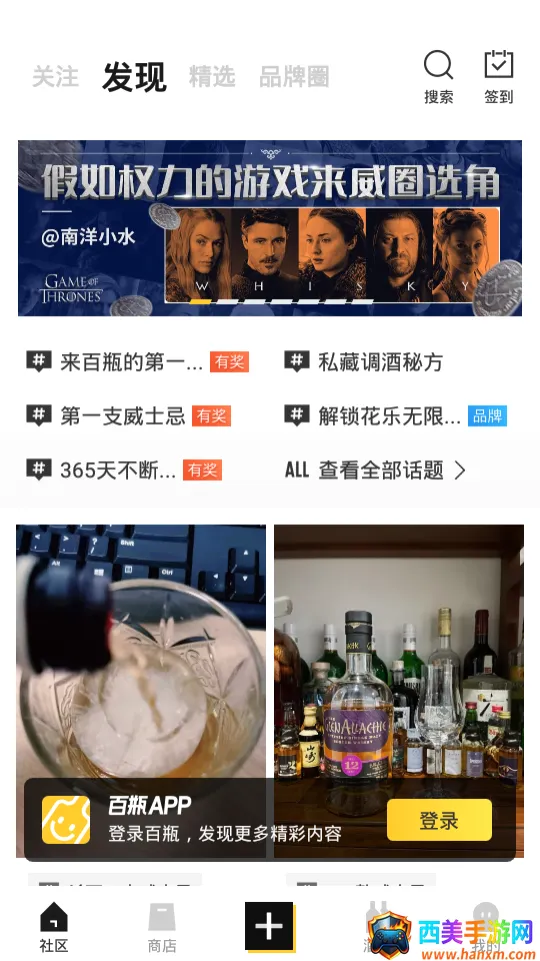This screenshot has height=961, width=540.
Task: Tap the yellow 登录 button
Action: [439, 820]
